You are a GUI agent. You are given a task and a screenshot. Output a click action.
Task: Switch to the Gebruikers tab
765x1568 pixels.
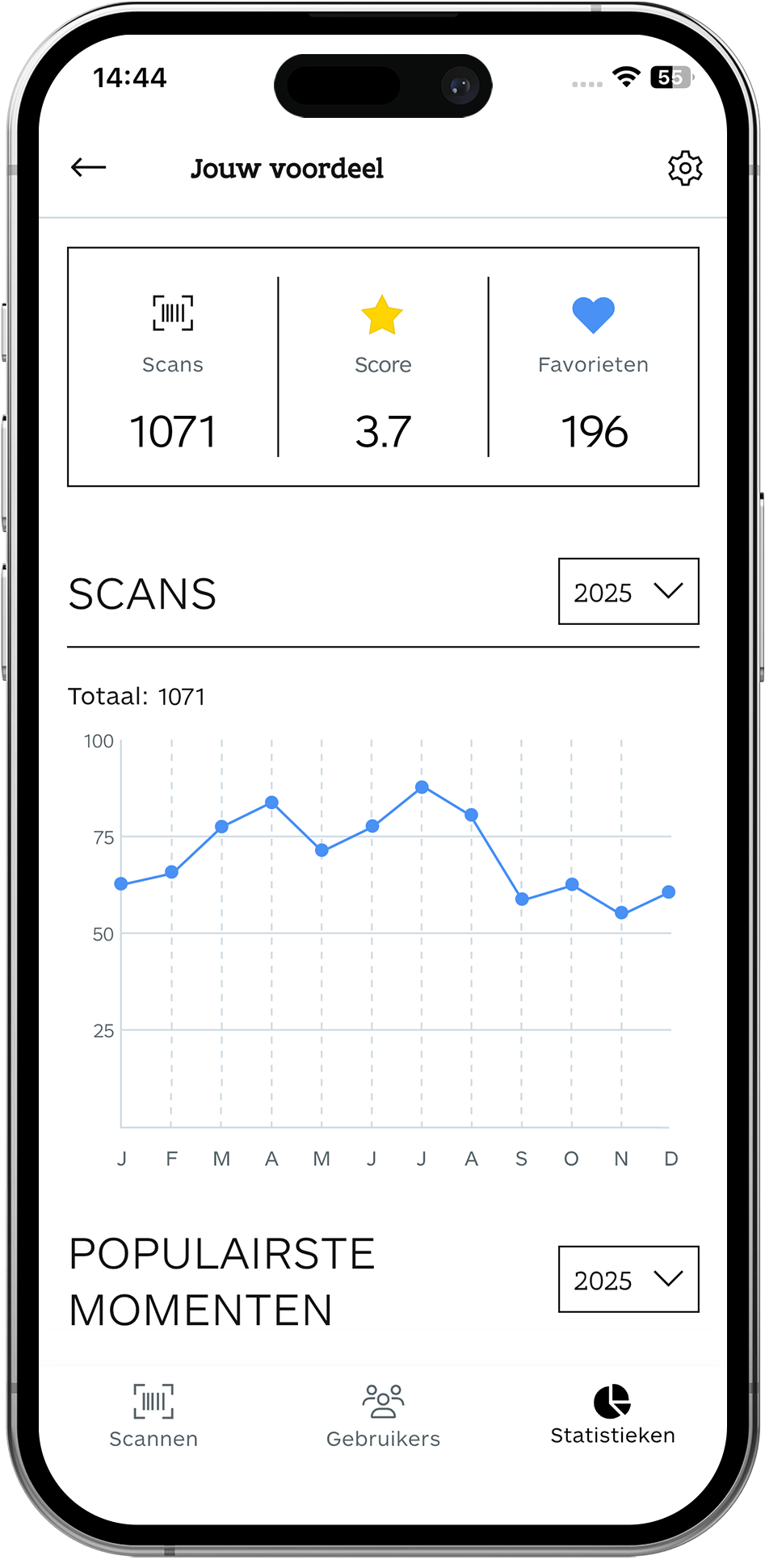pyautogui.click(x=383, y=1415)
